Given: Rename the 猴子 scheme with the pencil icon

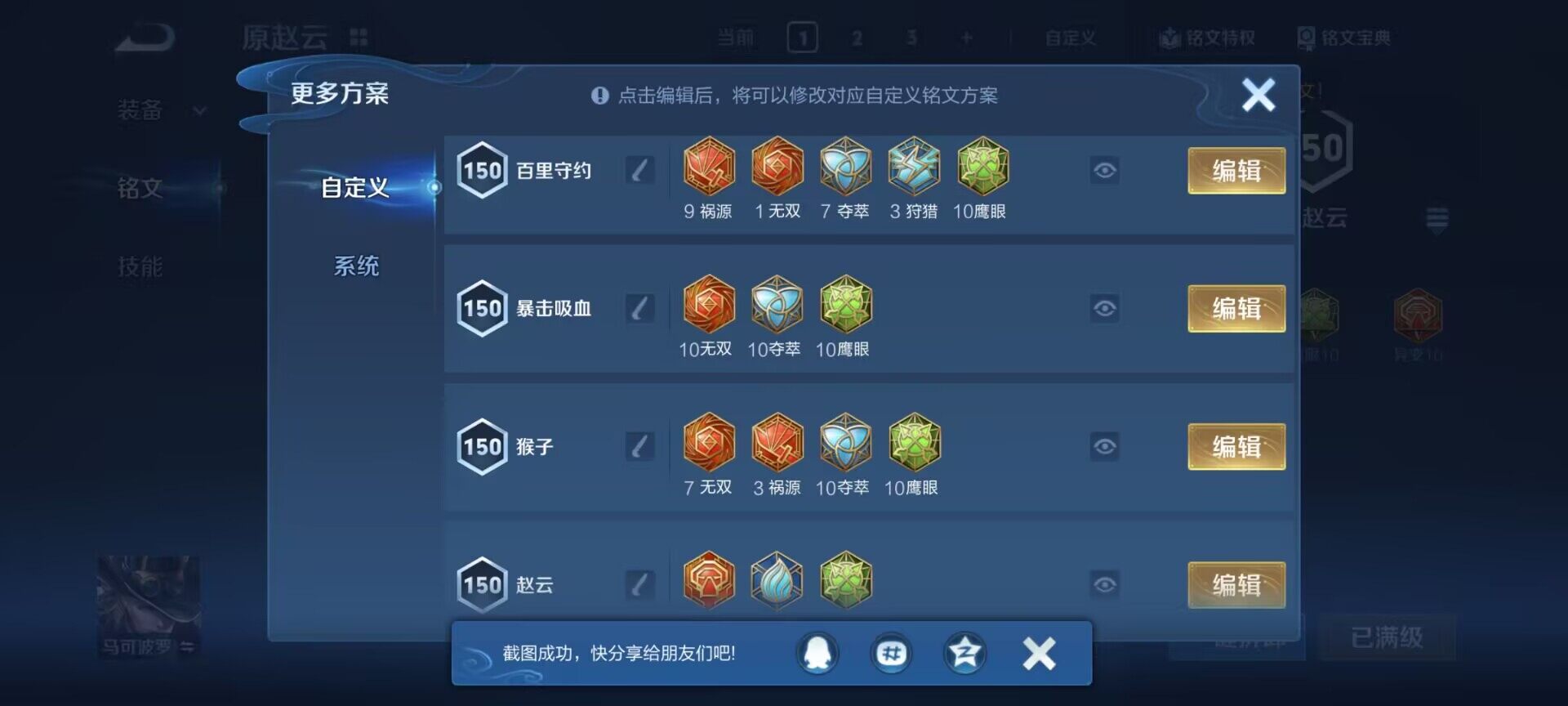Looking at the screenshot, I should [640, 447].
